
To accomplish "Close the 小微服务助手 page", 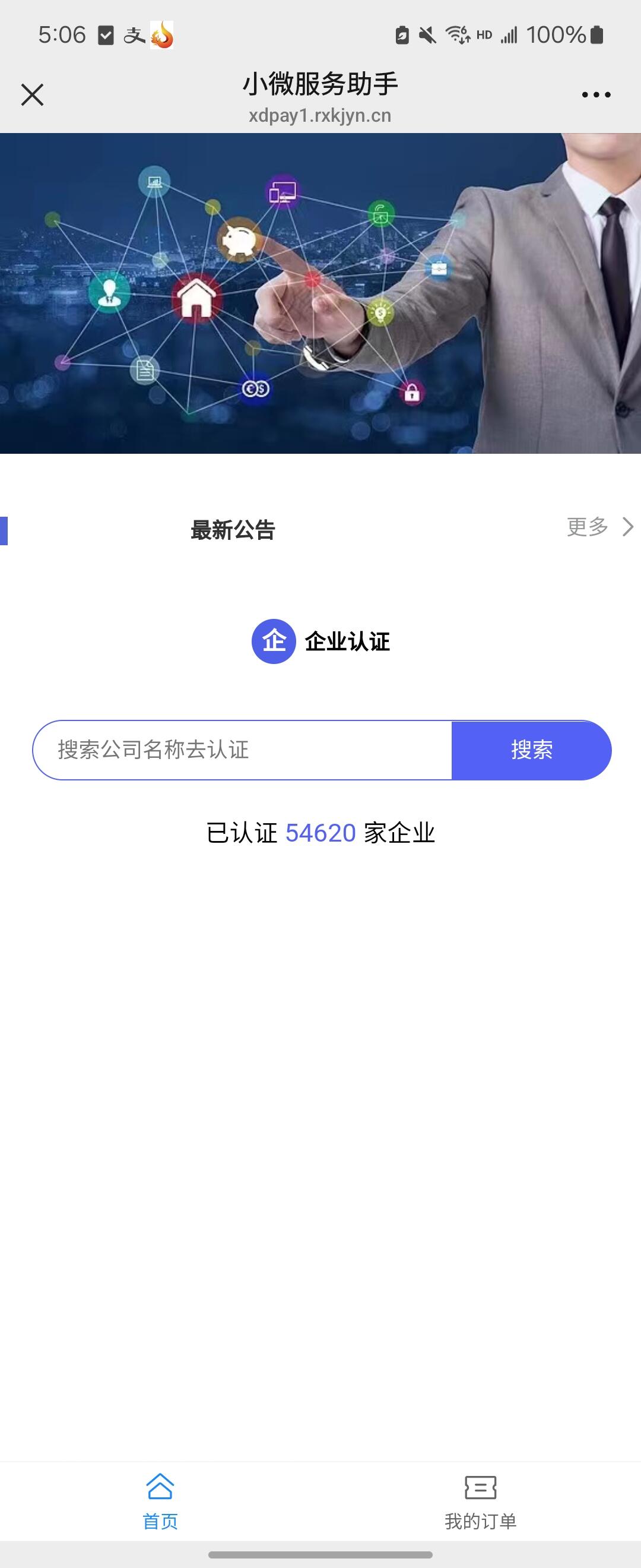I will [31, 94].
